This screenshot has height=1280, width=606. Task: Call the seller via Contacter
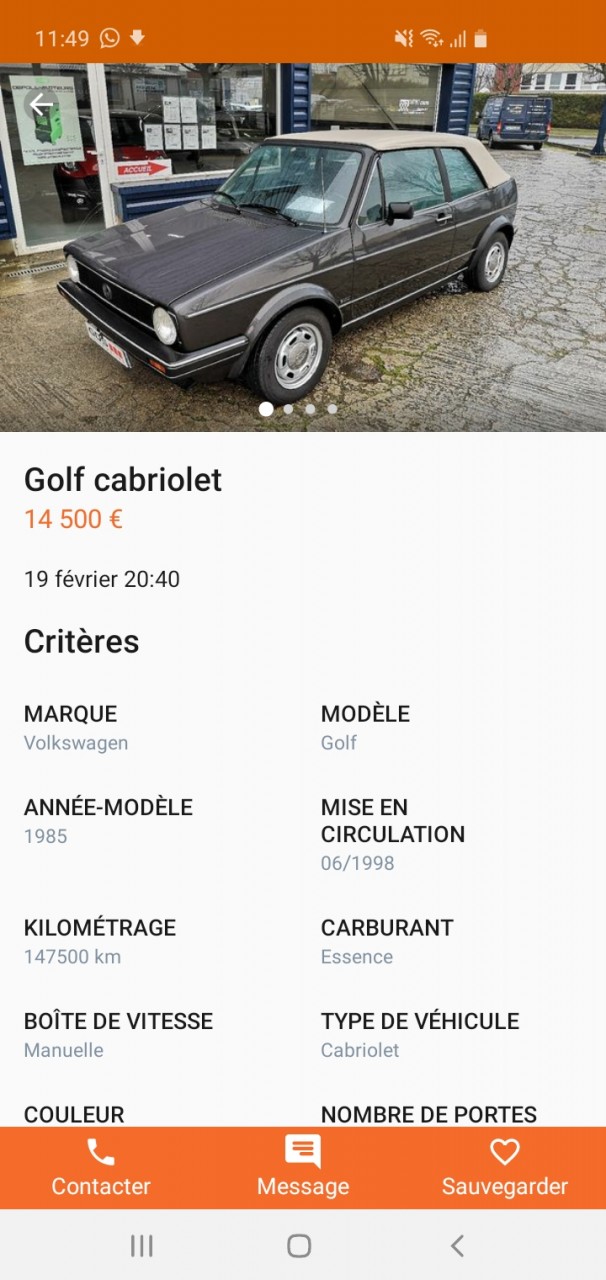click(101, 1168)
